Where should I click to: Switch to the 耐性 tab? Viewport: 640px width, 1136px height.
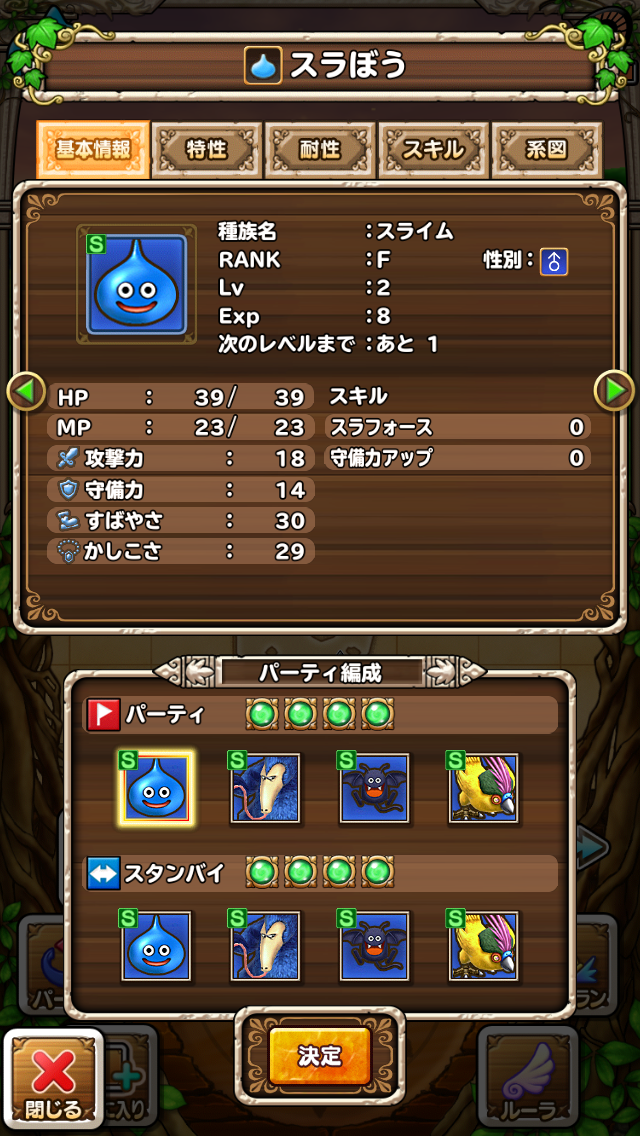point(320,150)
